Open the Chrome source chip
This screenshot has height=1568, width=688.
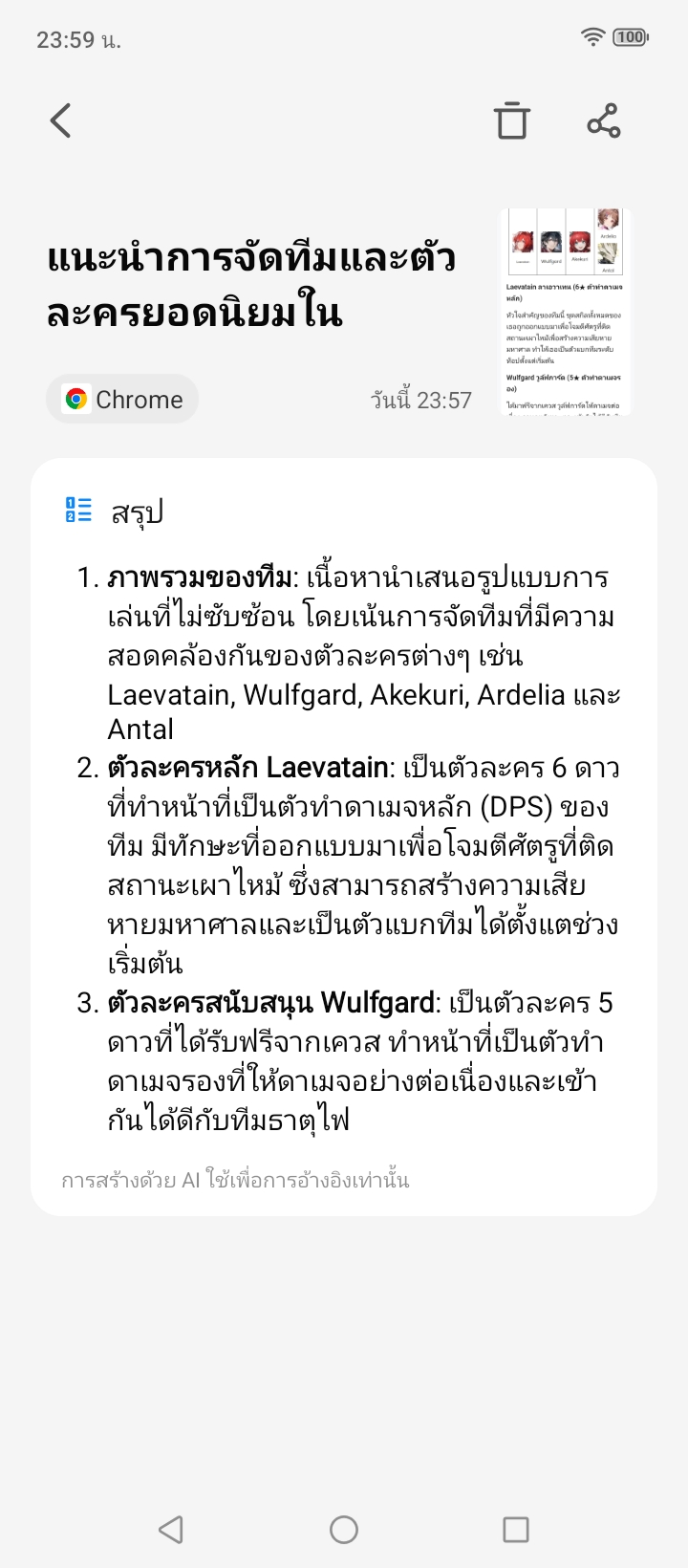pos(122,400)
